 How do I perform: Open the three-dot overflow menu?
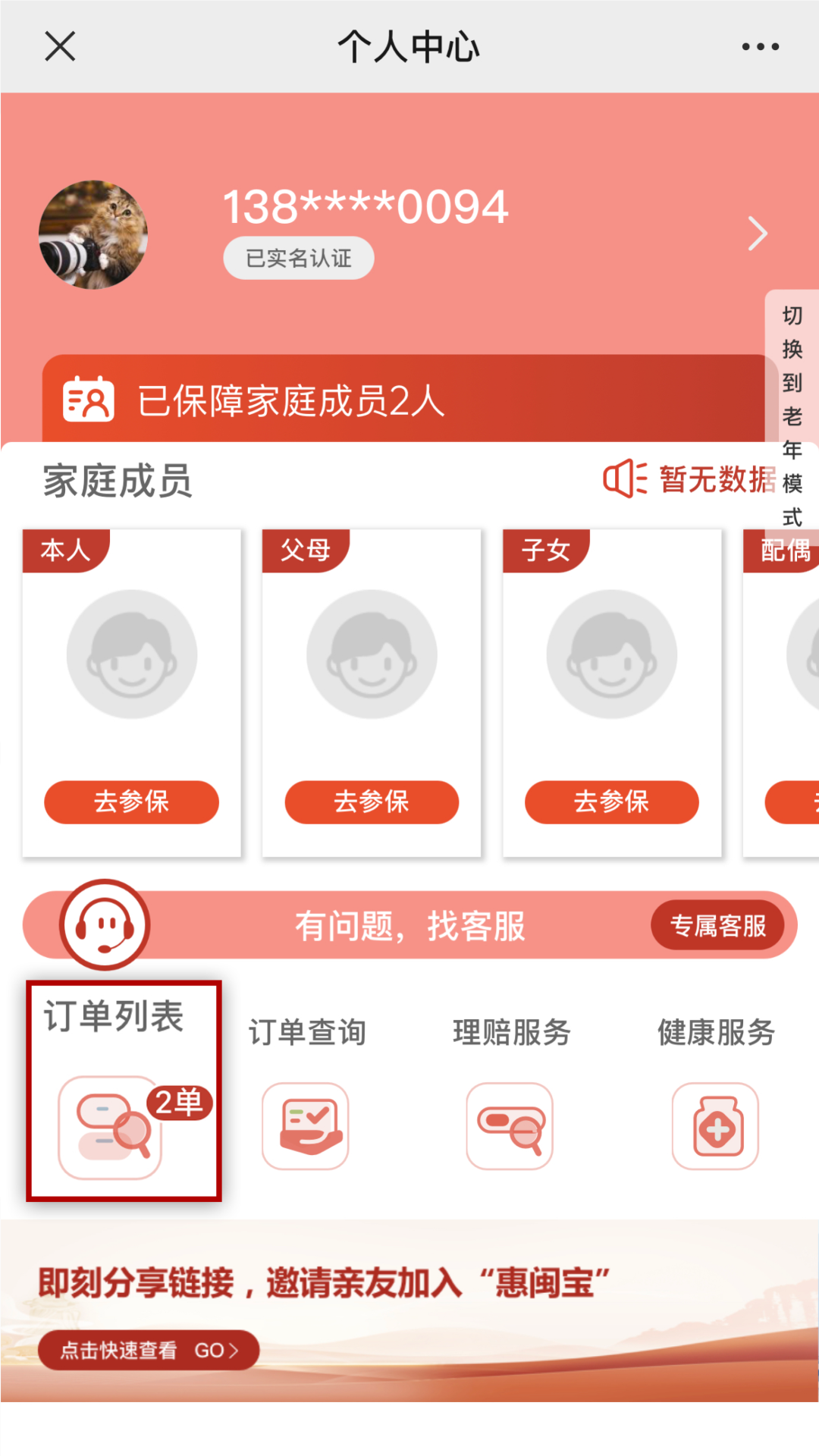click(x=760, y=46)
